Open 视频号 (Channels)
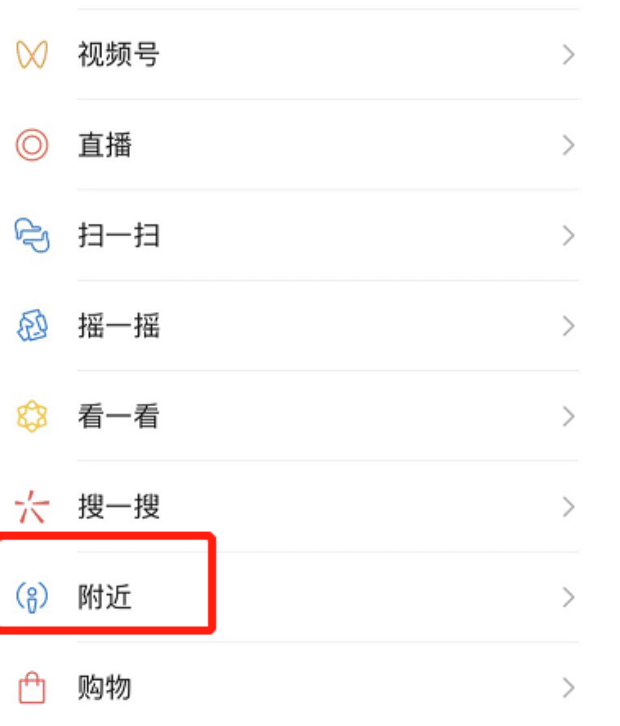 point(118,55)
